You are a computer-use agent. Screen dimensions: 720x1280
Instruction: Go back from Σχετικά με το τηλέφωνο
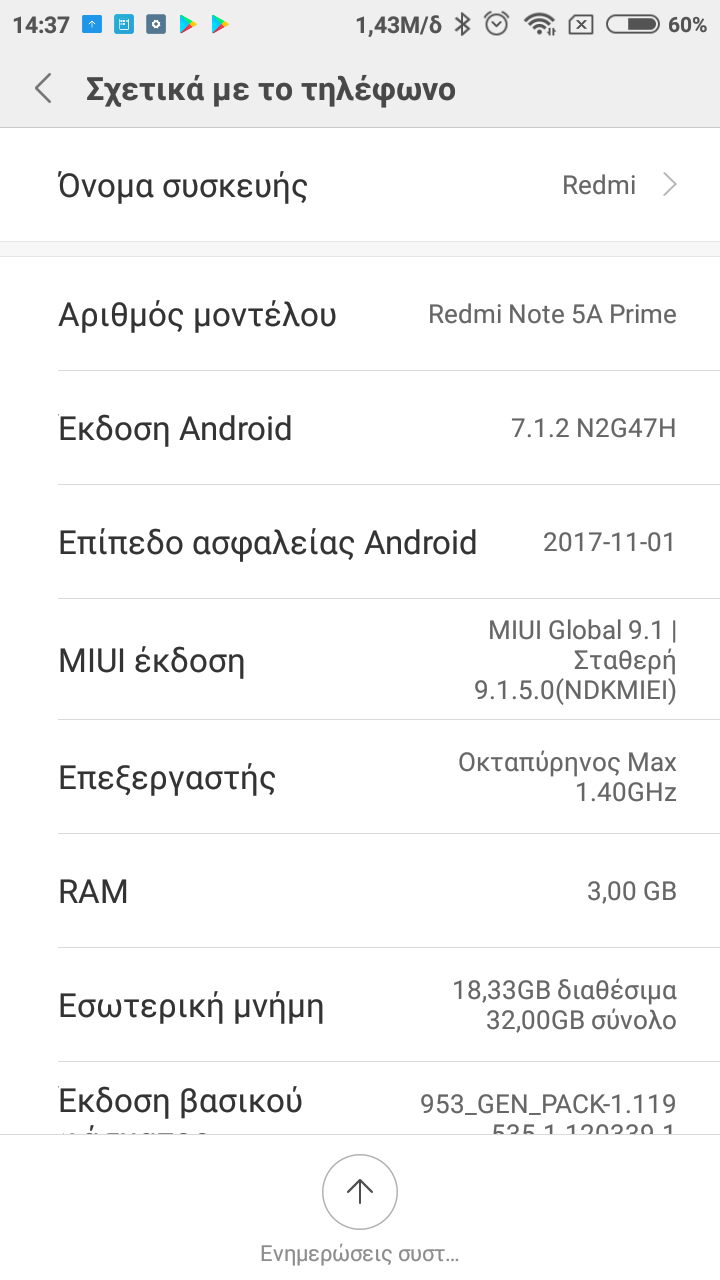[x=43, y=89]
